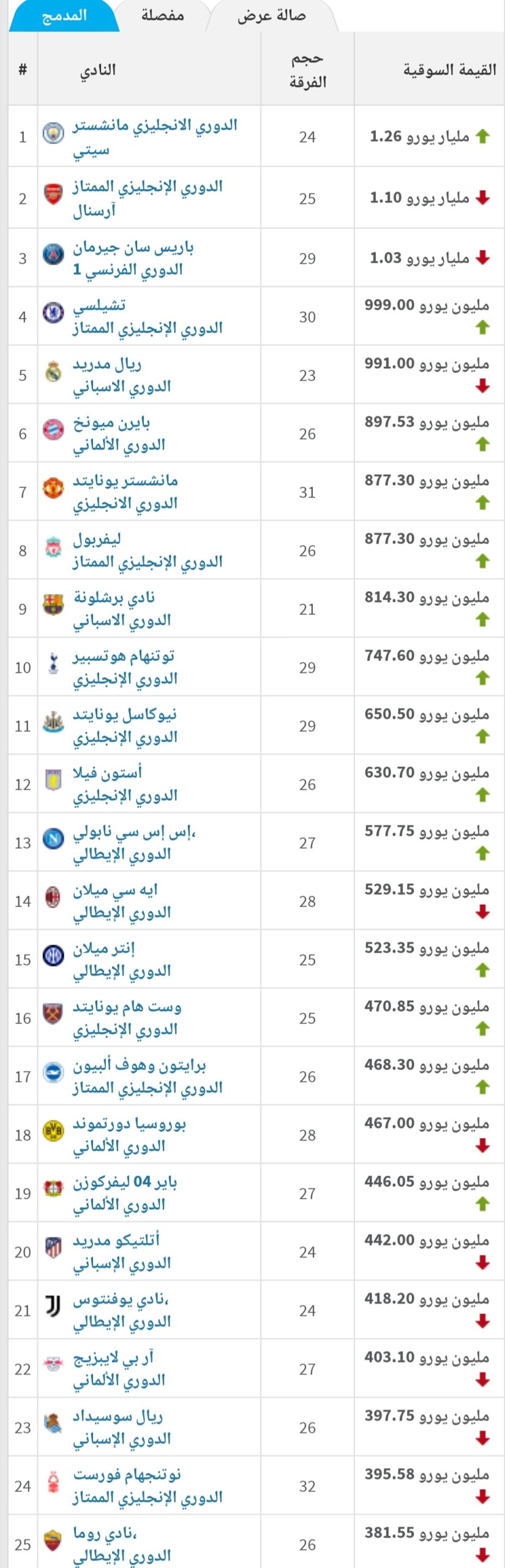The width and height of the screenshot is (505, 1568).
Task: Open باريس سان جيرمان club page
Action: click(133, 248)
